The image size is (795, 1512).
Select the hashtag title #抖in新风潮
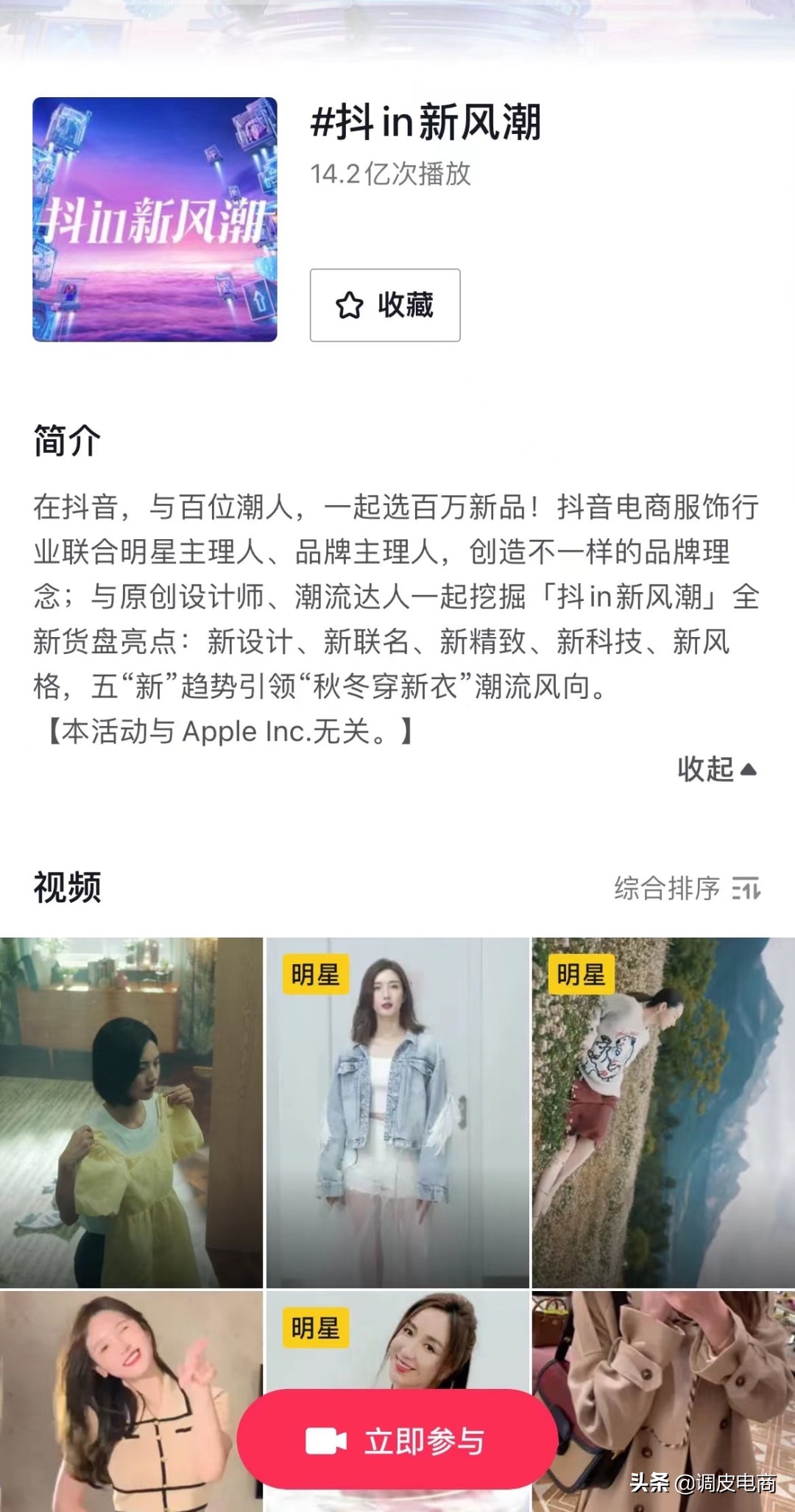(x=427, y=123)
